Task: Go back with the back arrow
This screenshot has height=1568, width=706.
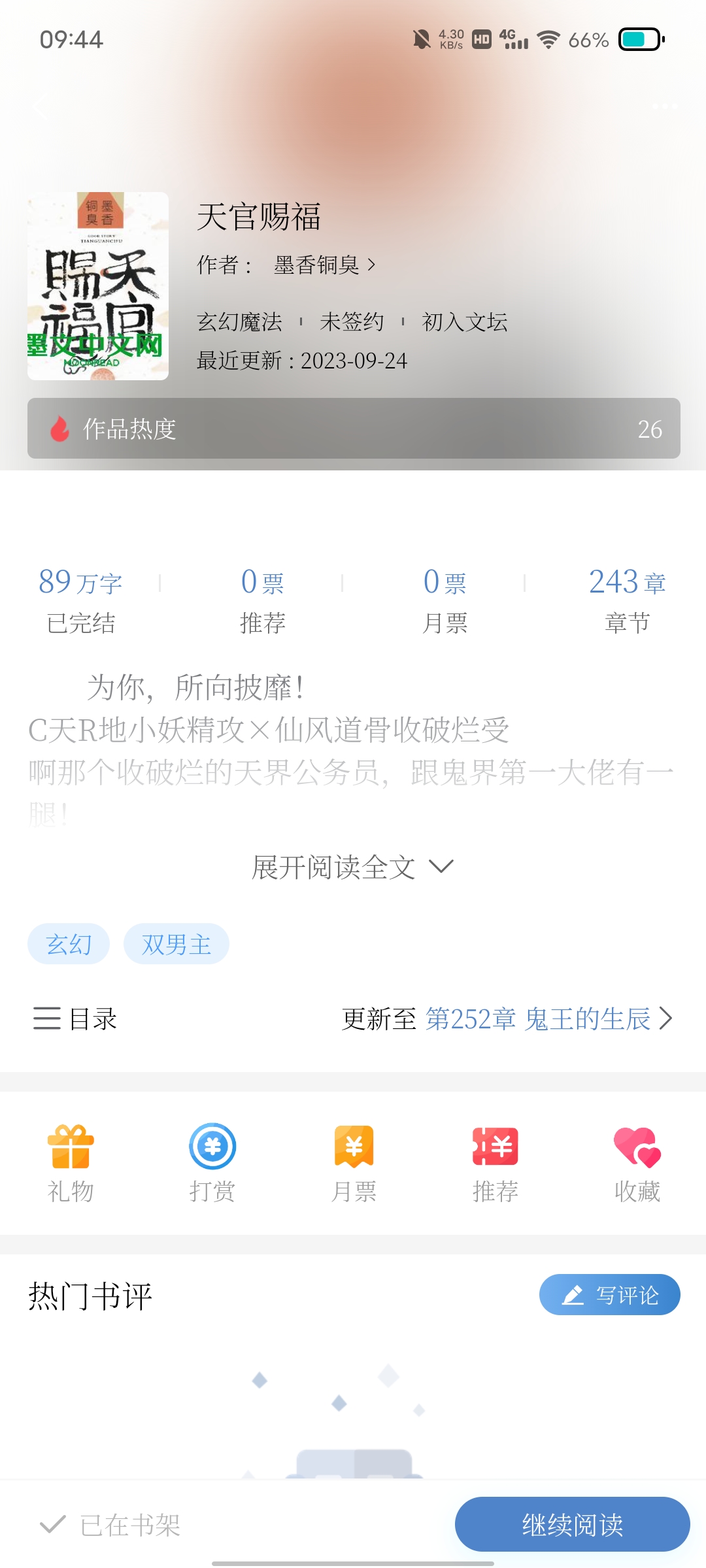Action: coord(41,108)
